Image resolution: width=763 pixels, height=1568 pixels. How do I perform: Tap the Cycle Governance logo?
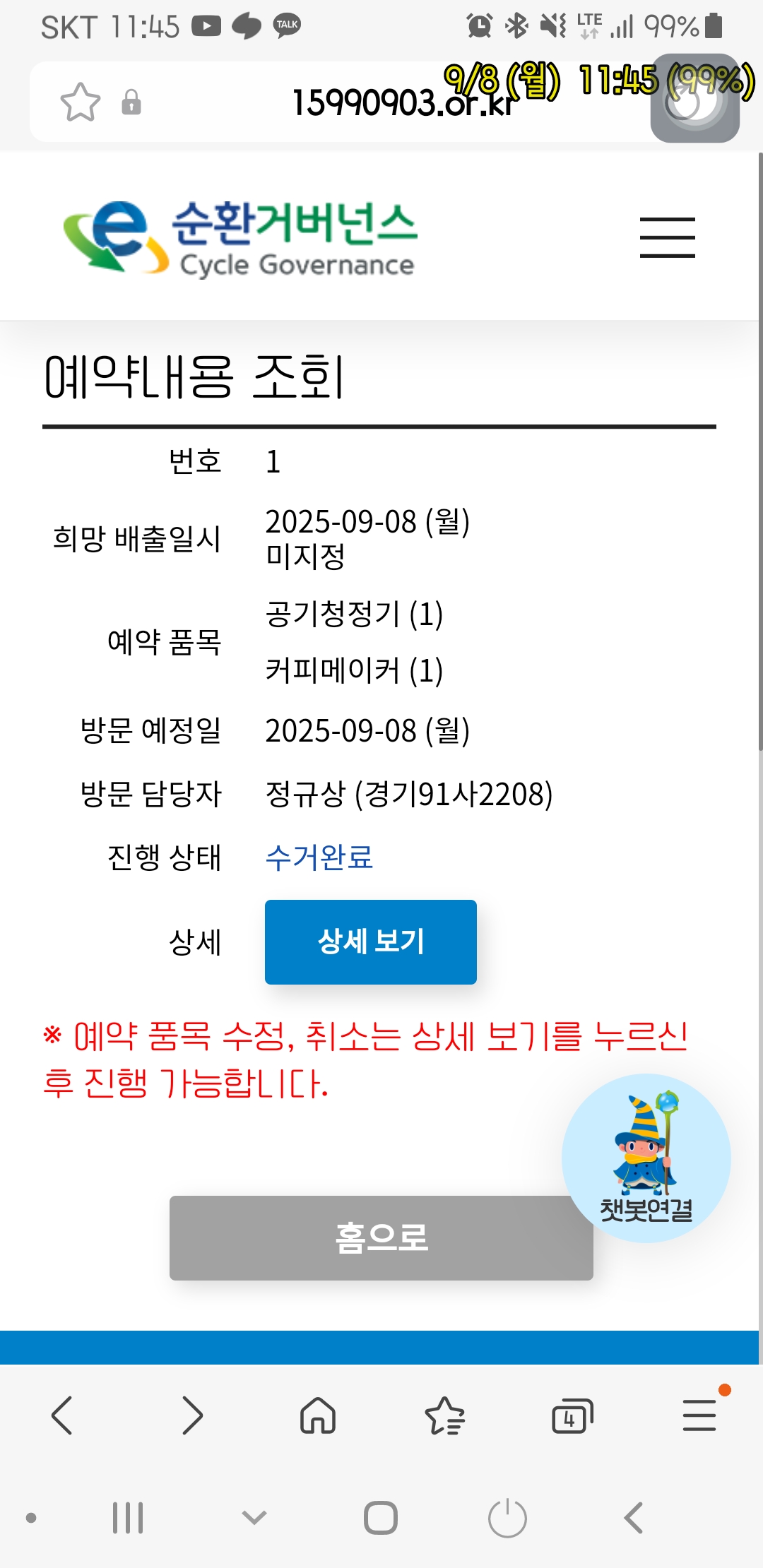240,237
